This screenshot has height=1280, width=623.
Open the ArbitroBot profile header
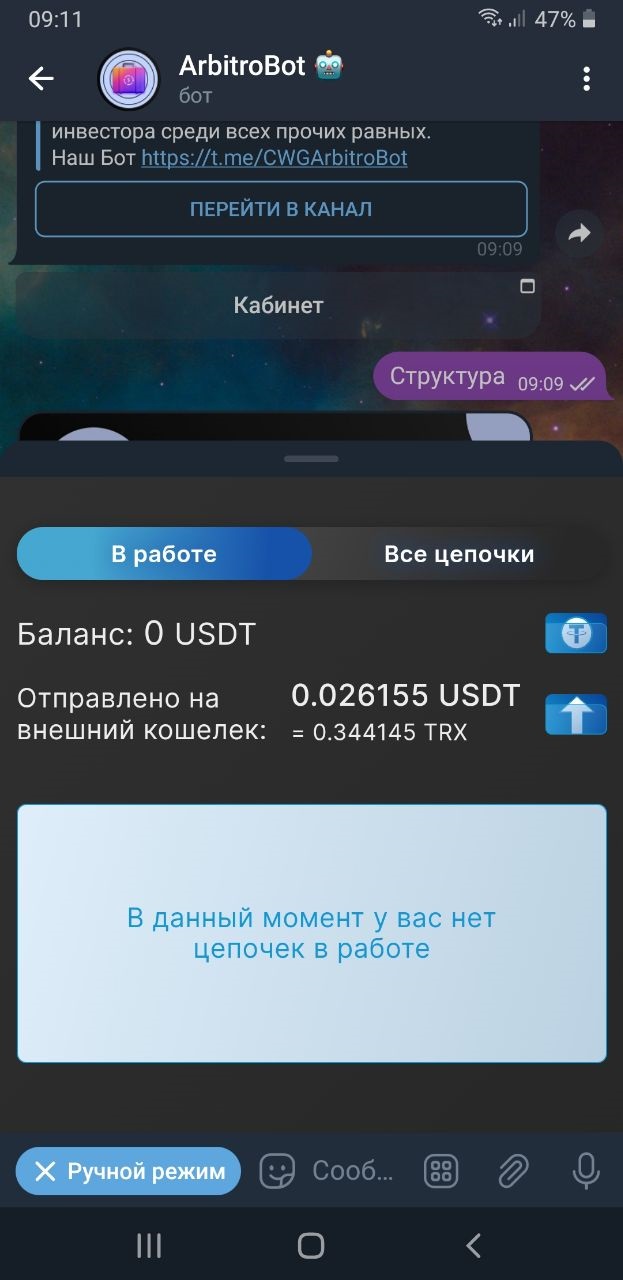point(262,79)
